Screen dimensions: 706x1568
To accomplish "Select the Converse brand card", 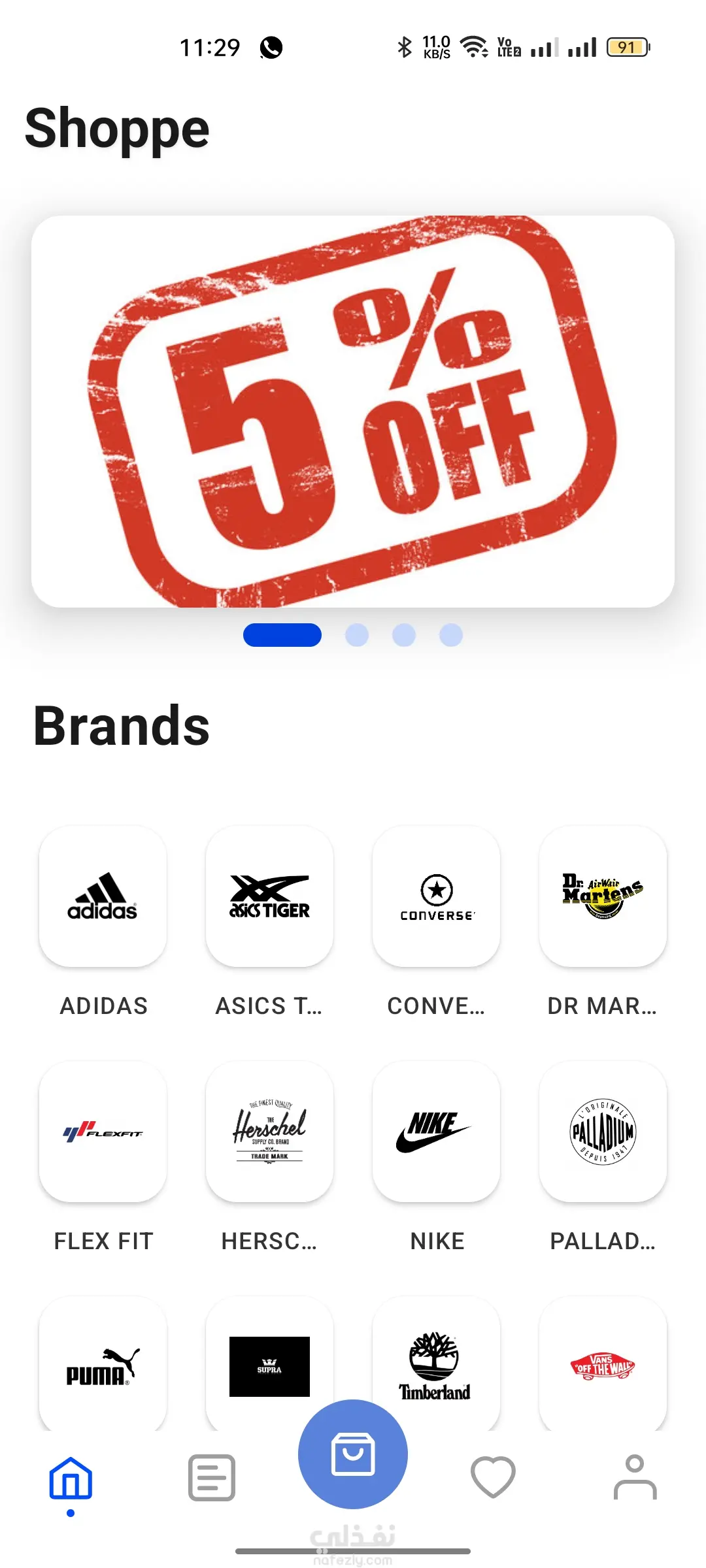I will pos(436,896).
